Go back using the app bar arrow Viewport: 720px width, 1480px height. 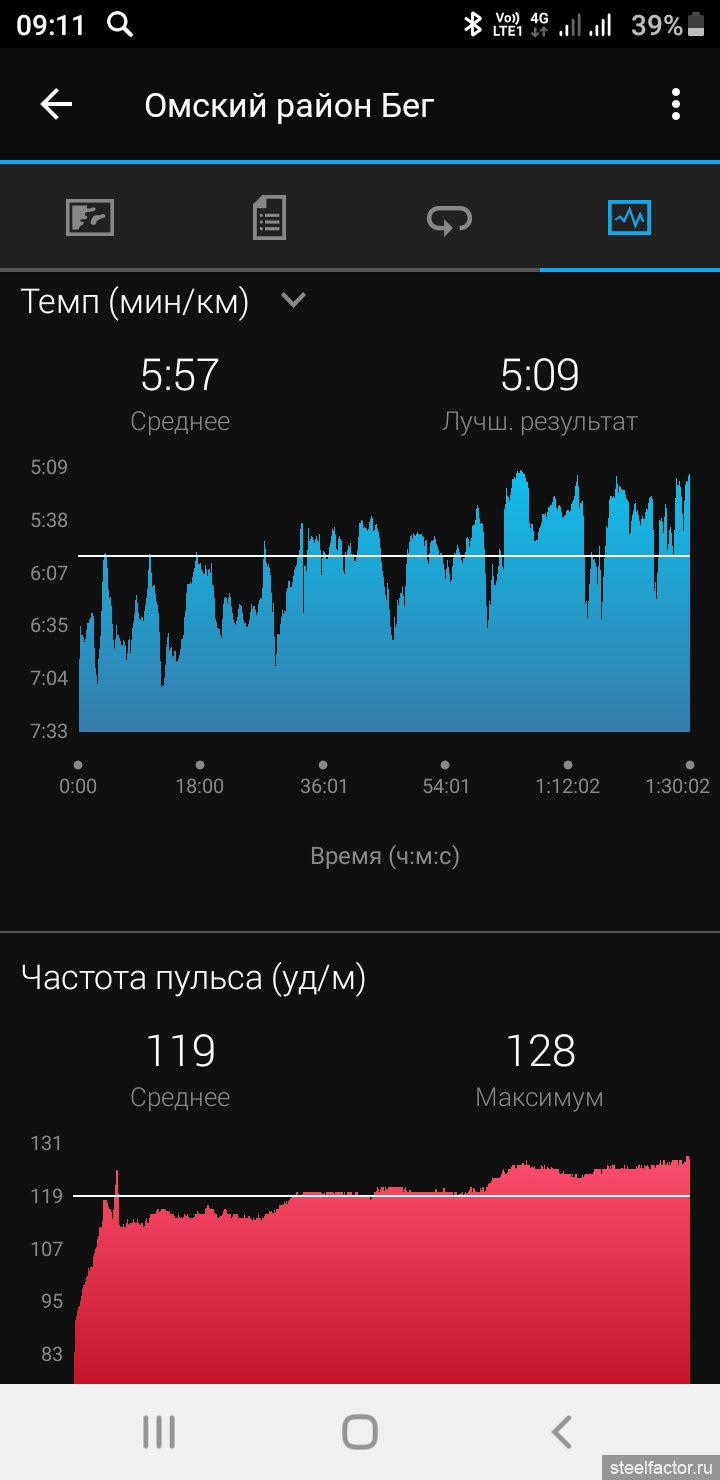56,104
